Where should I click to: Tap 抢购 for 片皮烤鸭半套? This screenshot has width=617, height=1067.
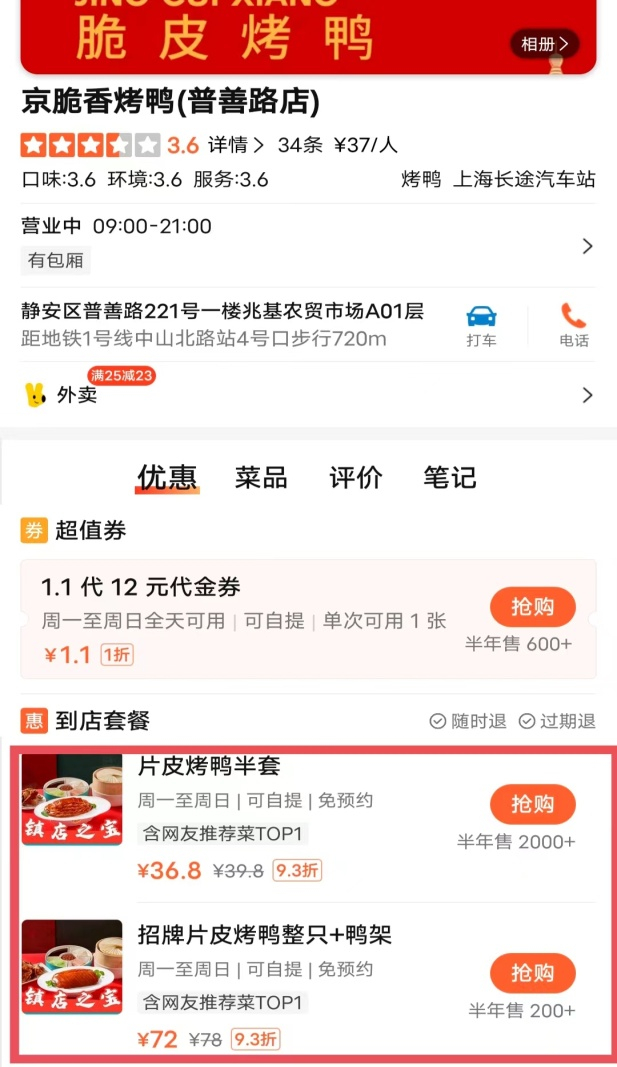pos(533,804)
